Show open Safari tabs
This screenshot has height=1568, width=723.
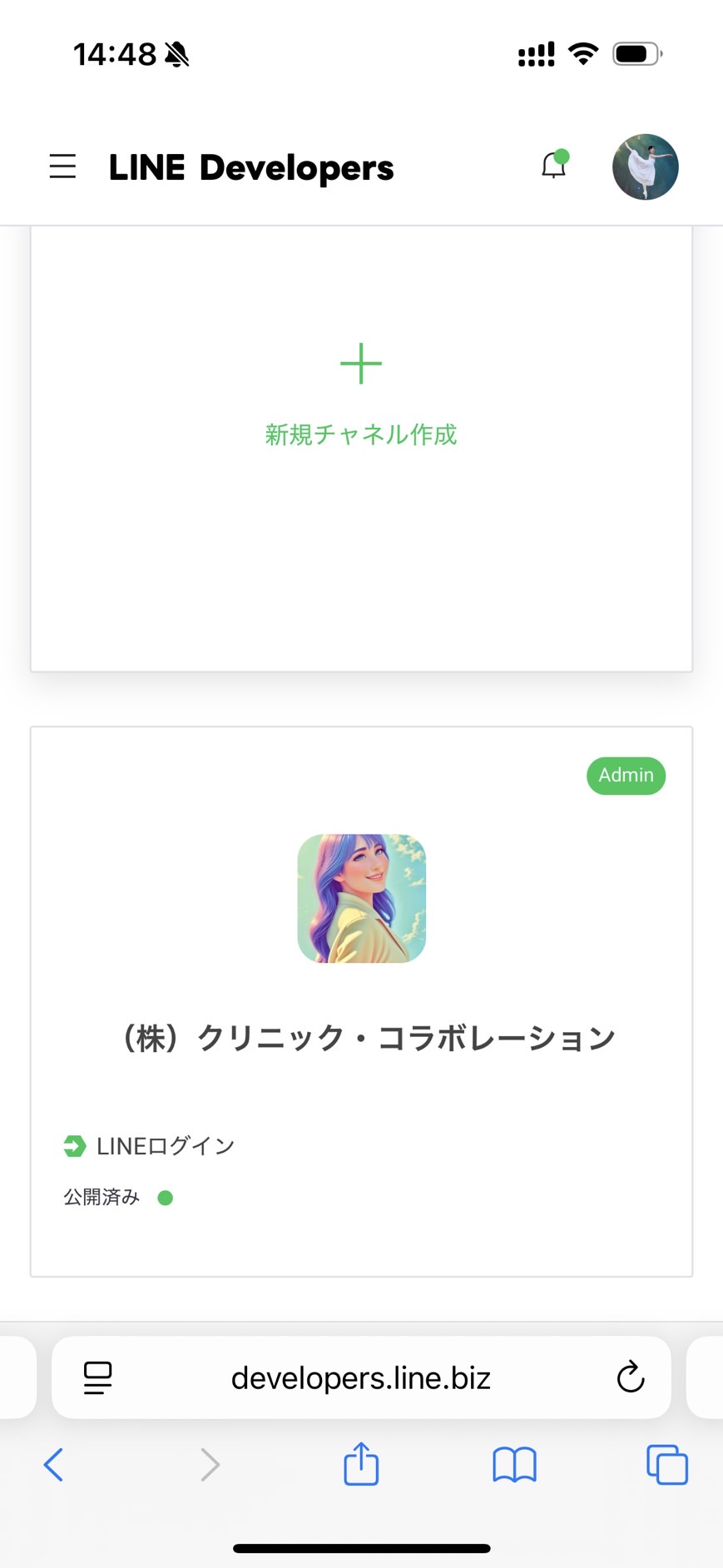pos(667,1465)
